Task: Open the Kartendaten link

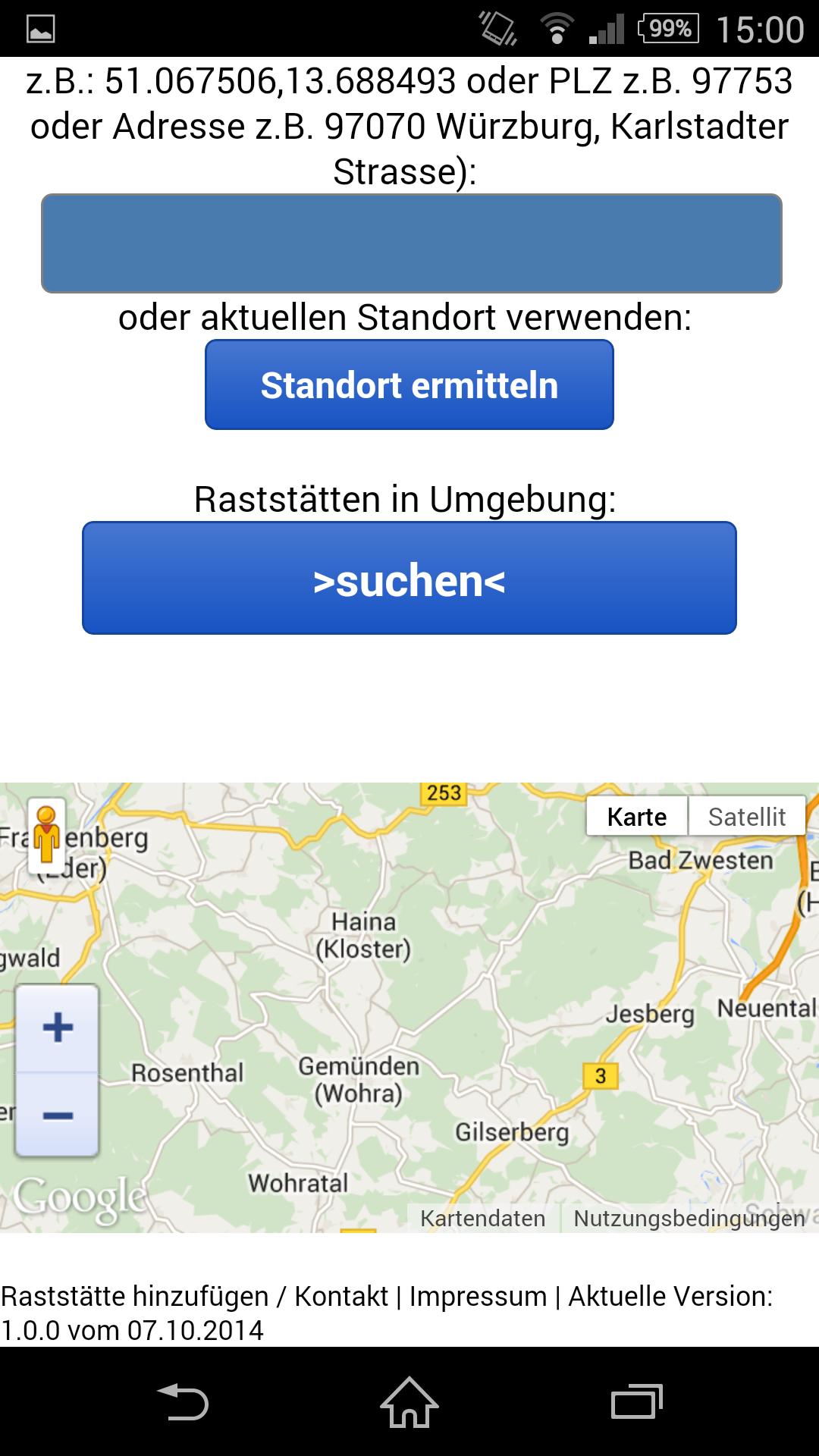Action: (482, 1219)
